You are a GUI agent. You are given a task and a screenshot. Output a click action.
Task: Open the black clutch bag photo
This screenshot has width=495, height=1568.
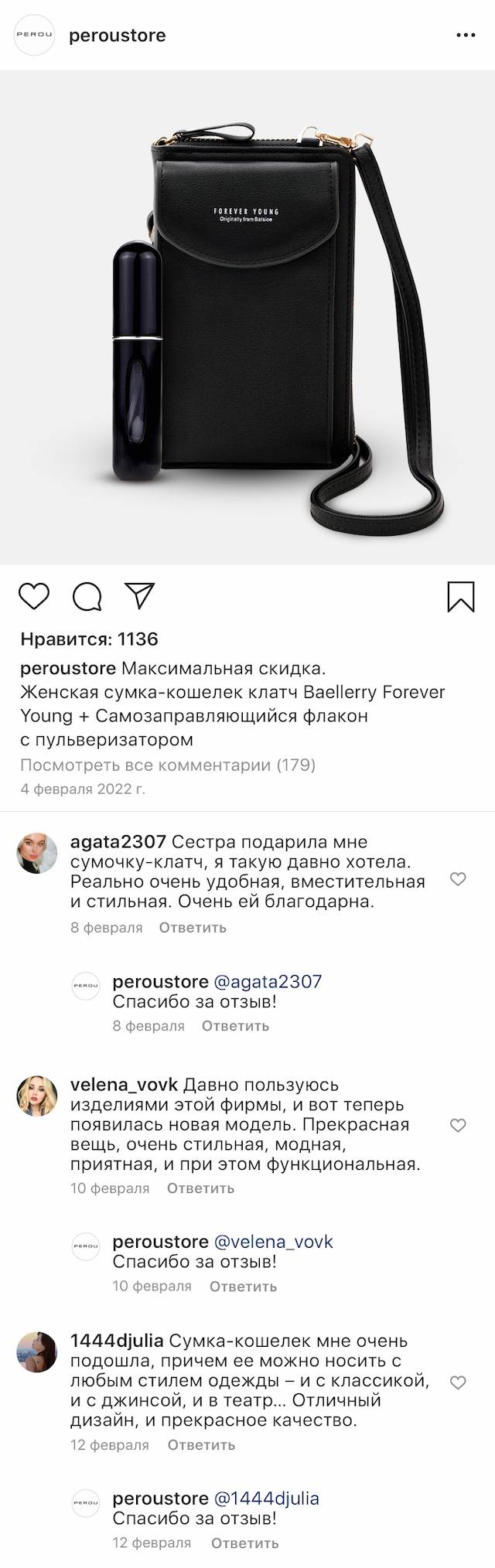(x=247, y=317)
